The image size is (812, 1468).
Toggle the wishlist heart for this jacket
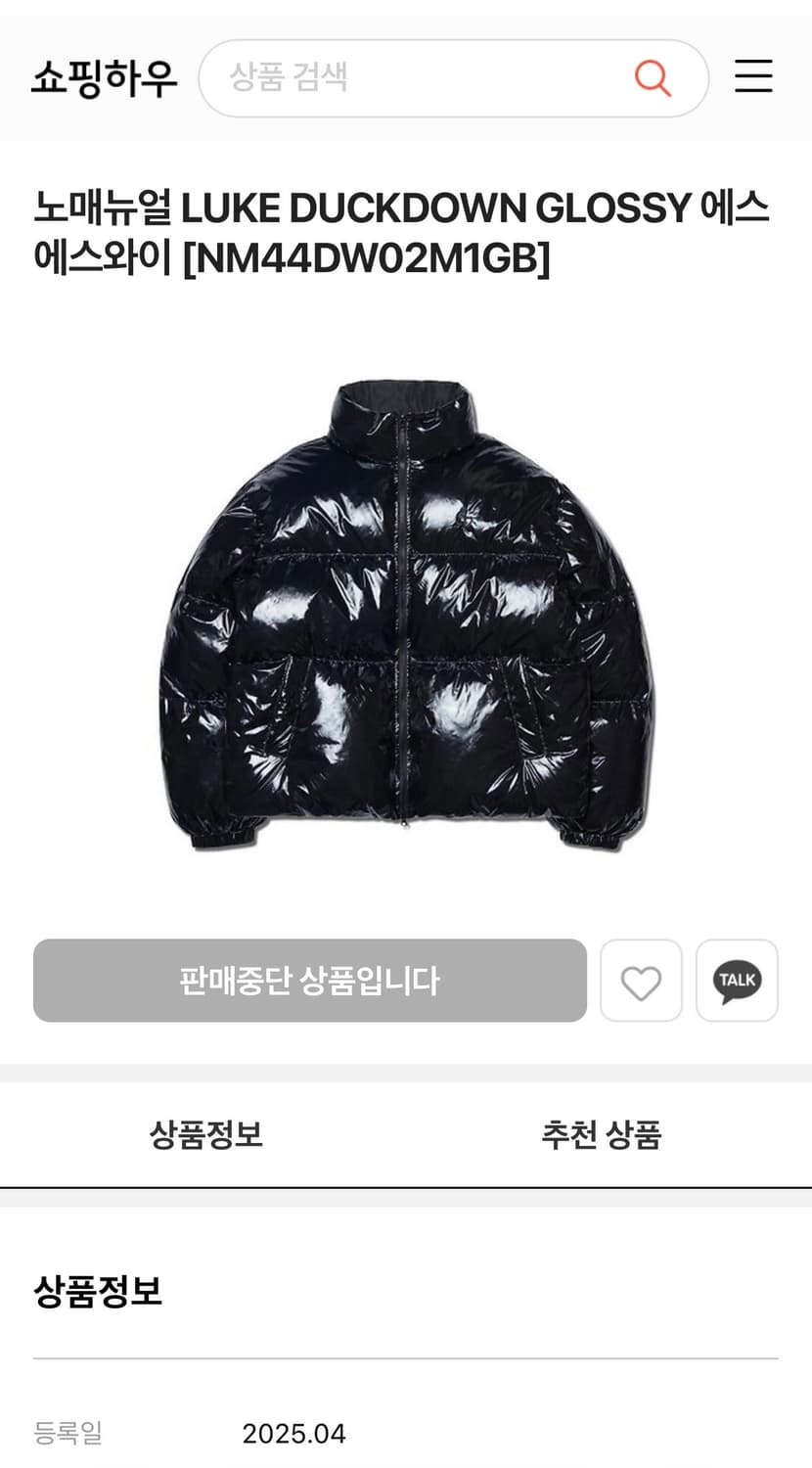641,981
